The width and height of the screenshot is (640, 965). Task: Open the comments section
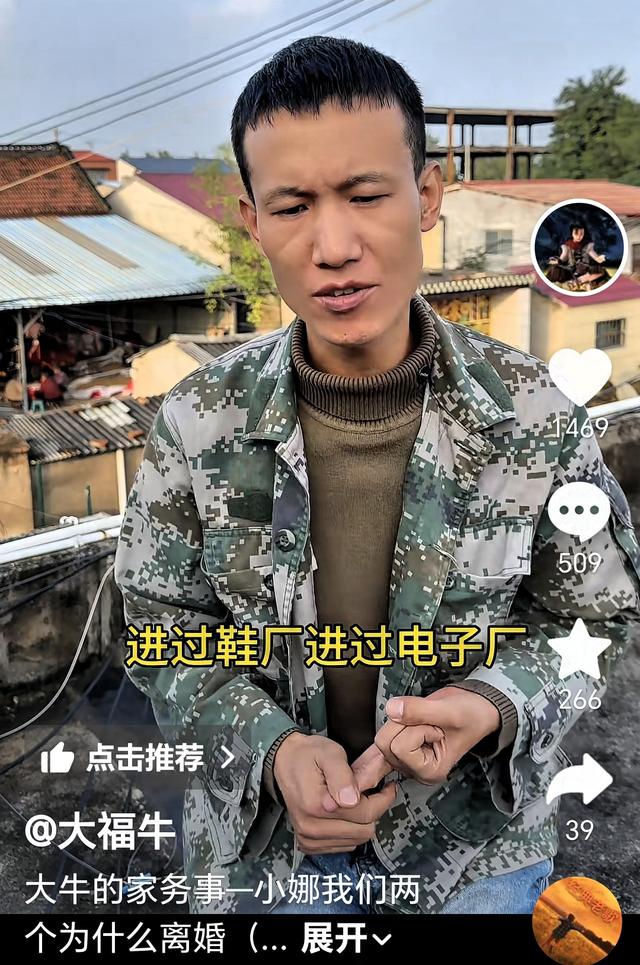pyautogui.click(x=579, y=511)
